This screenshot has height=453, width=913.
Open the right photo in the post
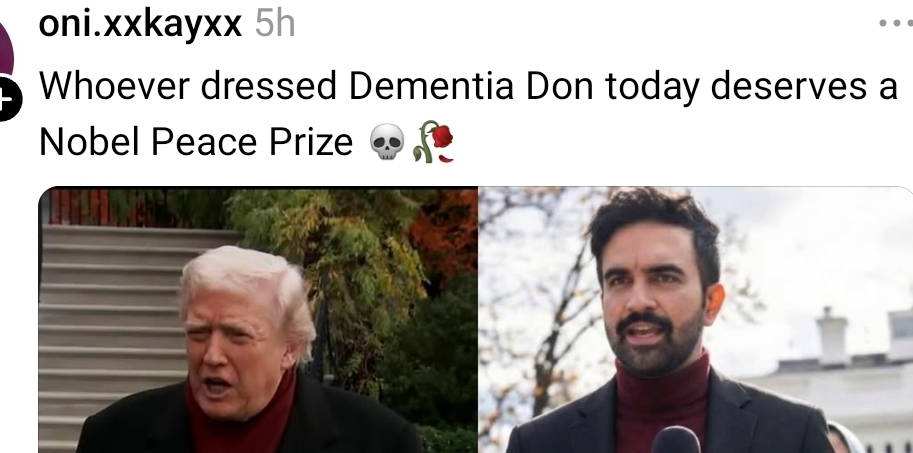click(696, 320)
